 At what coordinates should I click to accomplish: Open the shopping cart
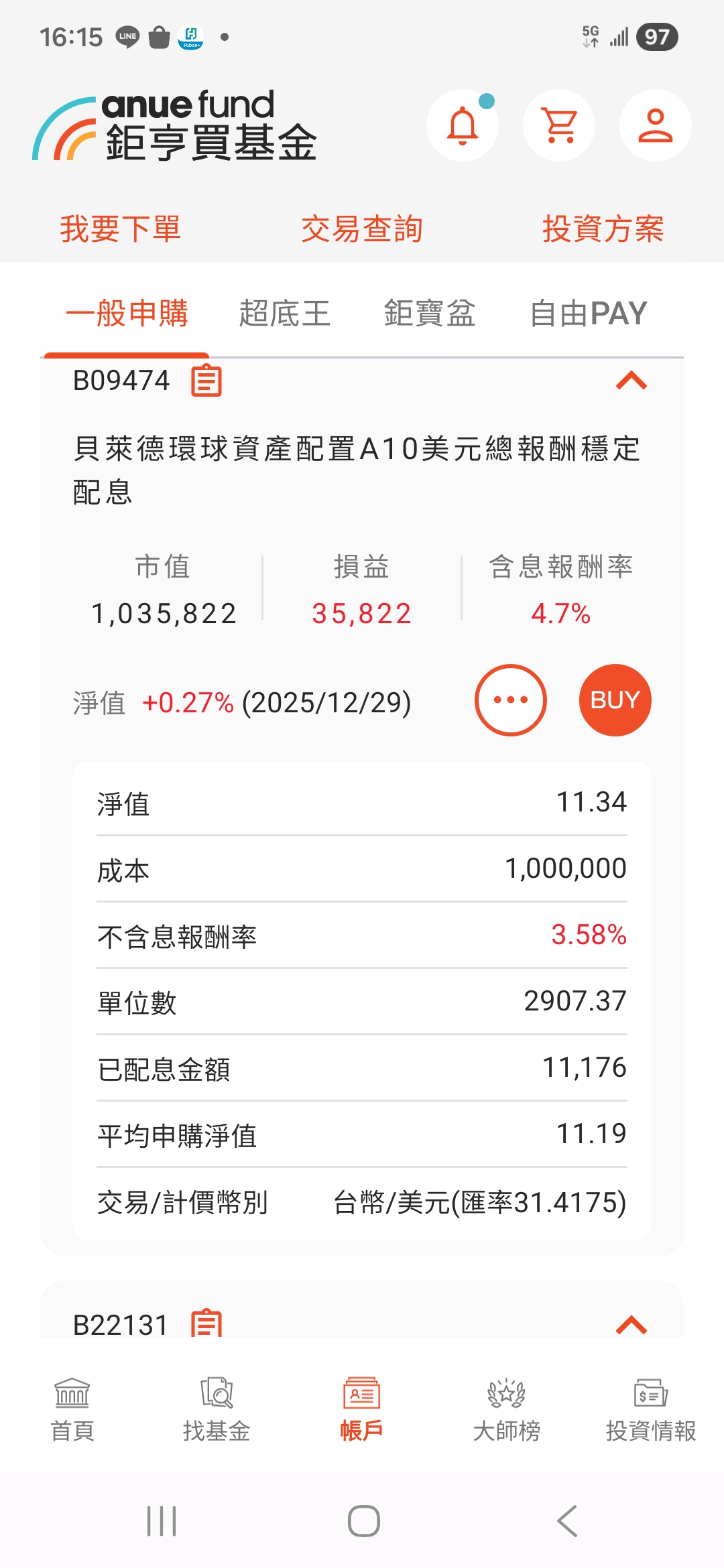click(558, 126)
